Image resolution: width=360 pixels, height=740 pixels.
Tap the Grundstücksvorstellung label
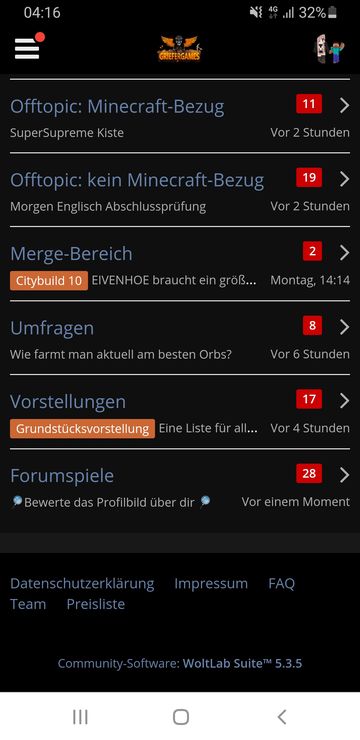point(82,429)
